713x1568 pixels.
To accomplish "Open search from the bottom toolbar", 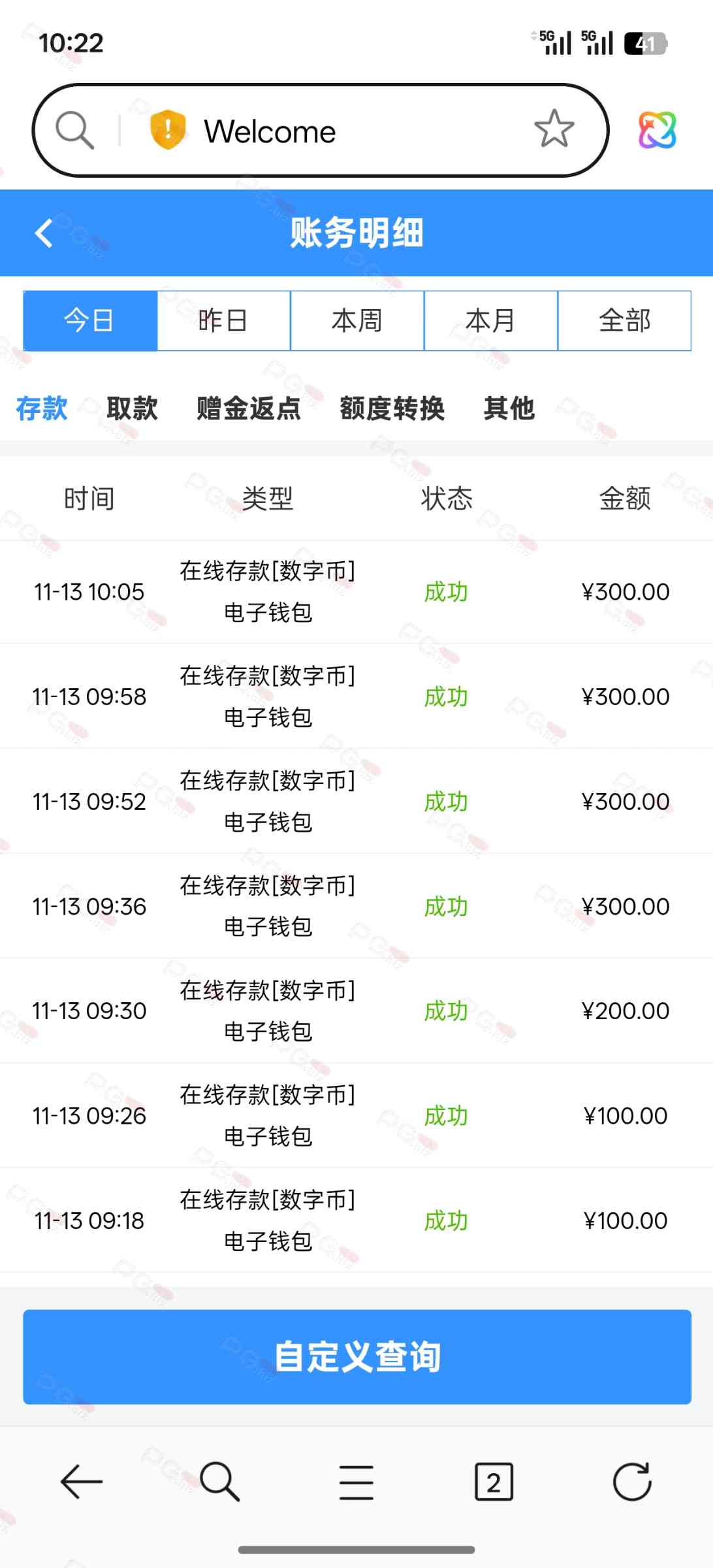I will click(x=219, y=1482).
